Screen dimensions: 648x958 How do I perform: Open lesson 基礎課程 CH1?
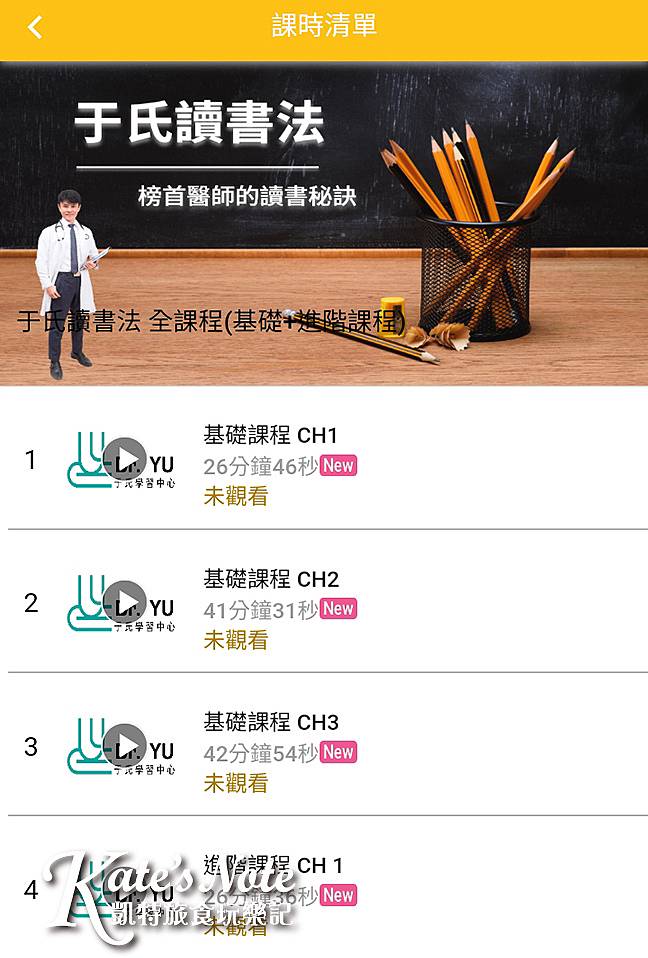[x=271, y=436]
